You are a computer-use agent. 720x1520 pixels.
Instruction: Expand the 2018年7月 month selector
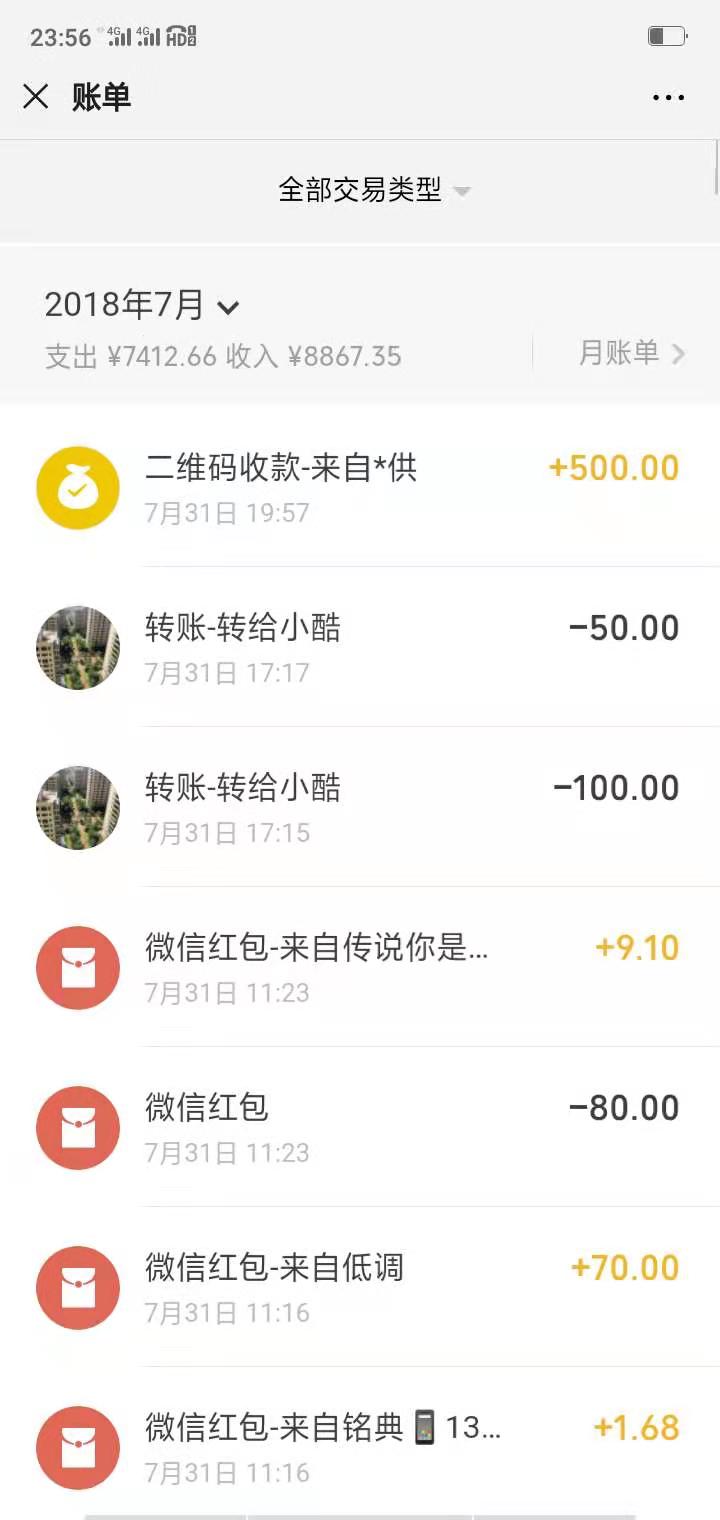point(140,307)
